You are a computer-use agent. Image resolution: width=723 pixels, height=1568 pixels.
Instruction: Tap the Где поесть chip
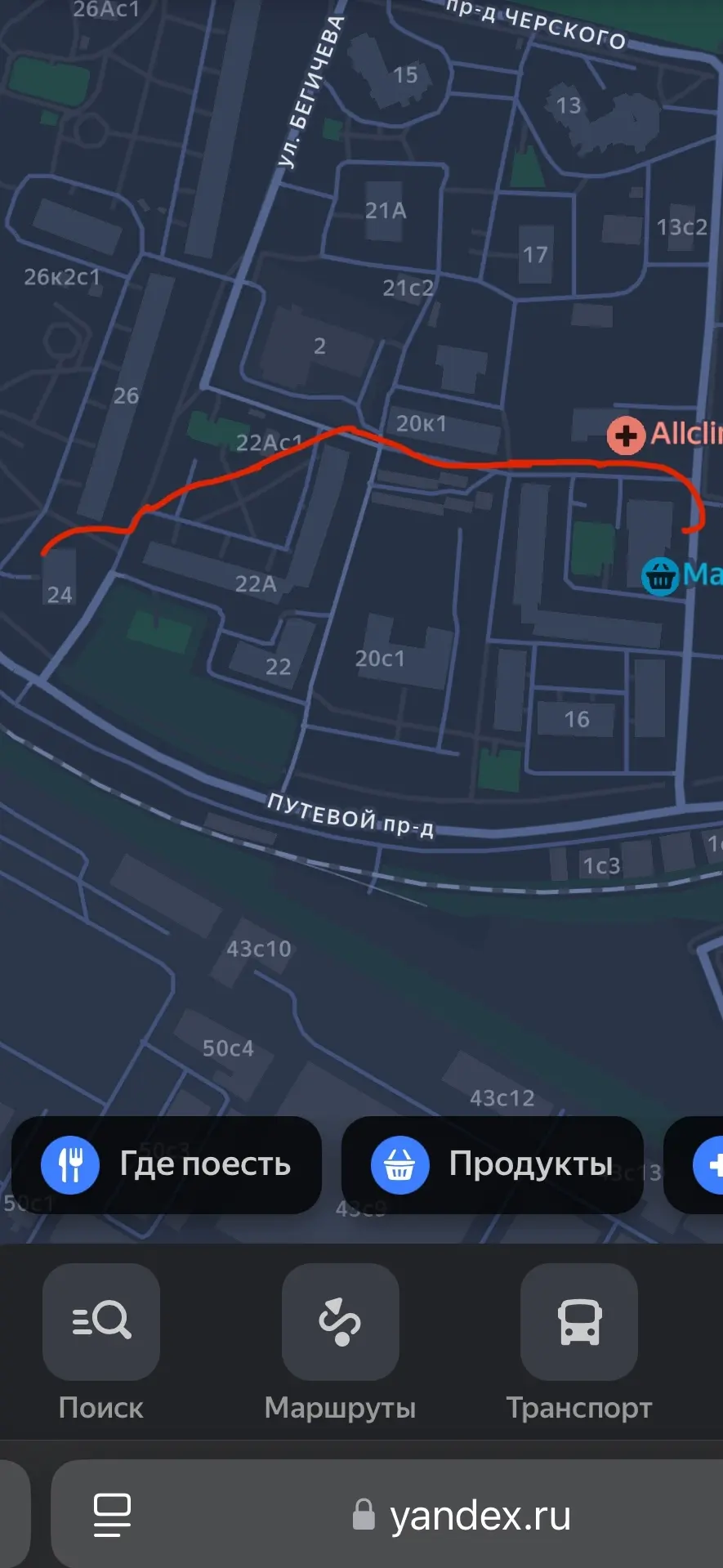pyautogui.click(x=166, y=1164)
